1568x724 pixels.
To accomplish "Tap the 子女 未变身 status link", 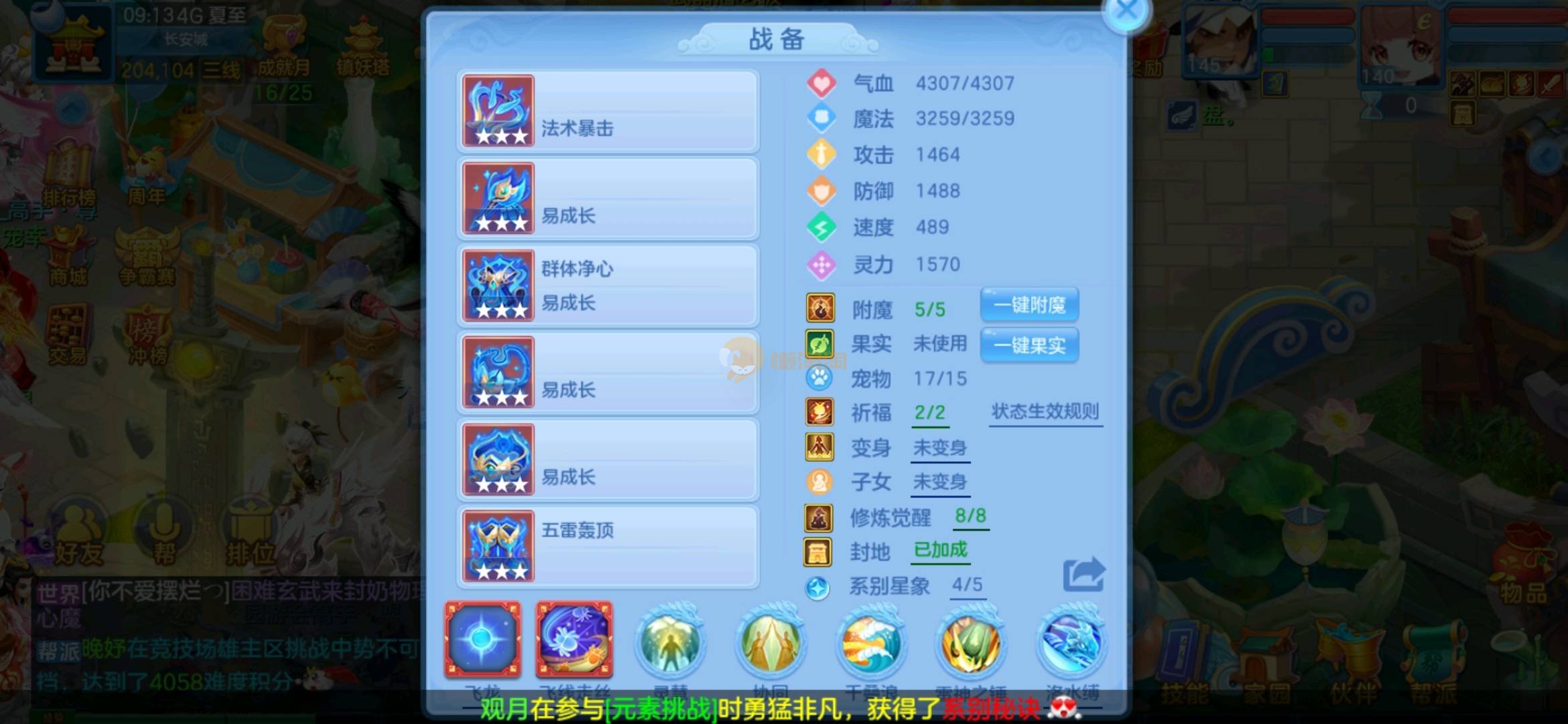I will [940, 482].
